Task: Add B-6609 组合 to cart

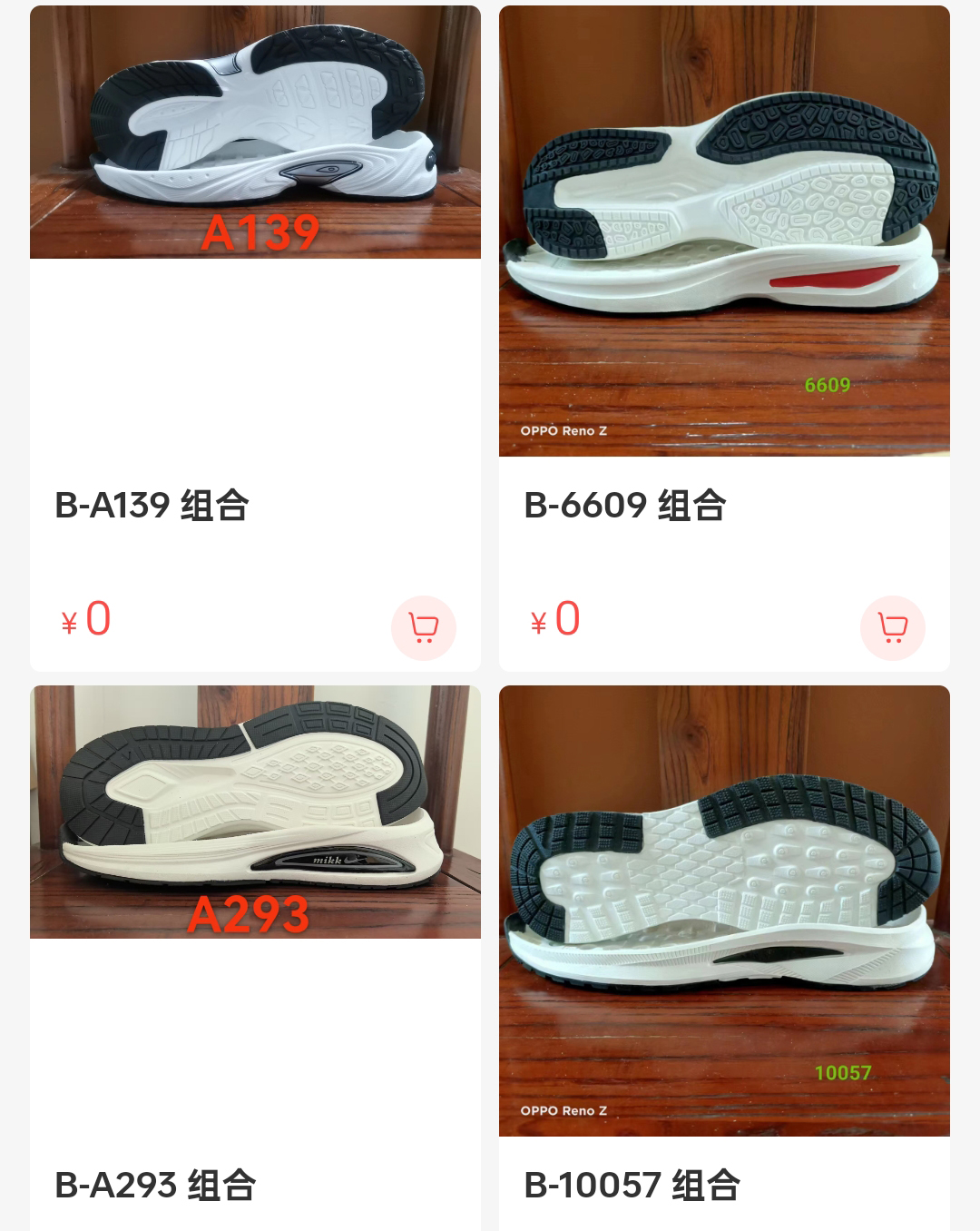Action: pos(893,628)
